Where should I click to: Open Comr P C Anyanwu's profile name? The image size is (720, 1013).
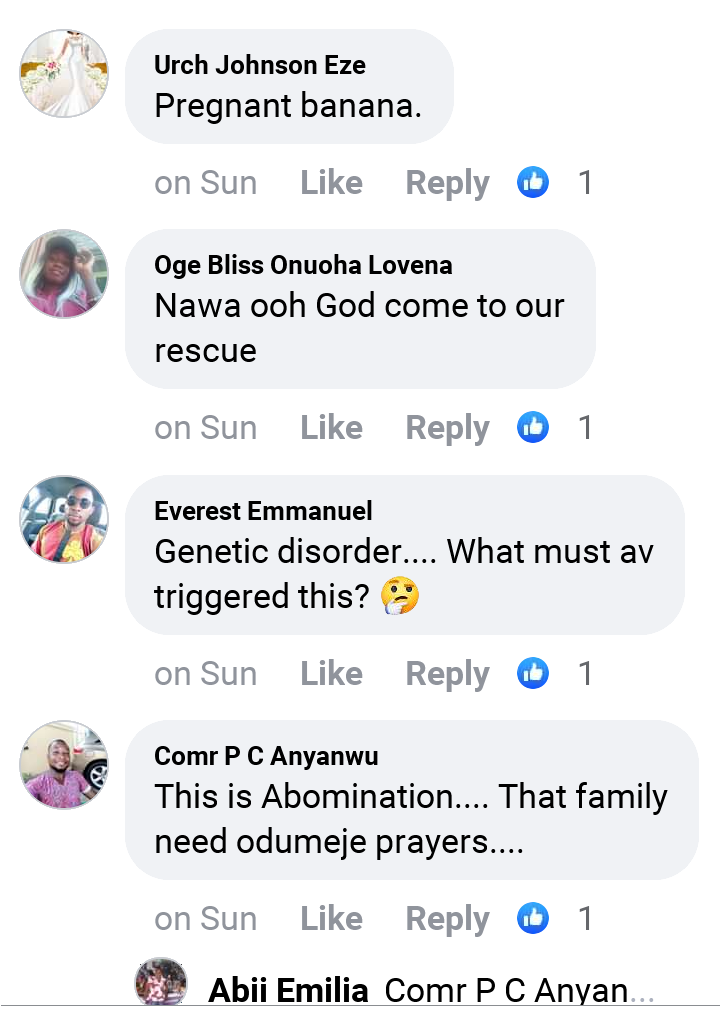[266, 756]
